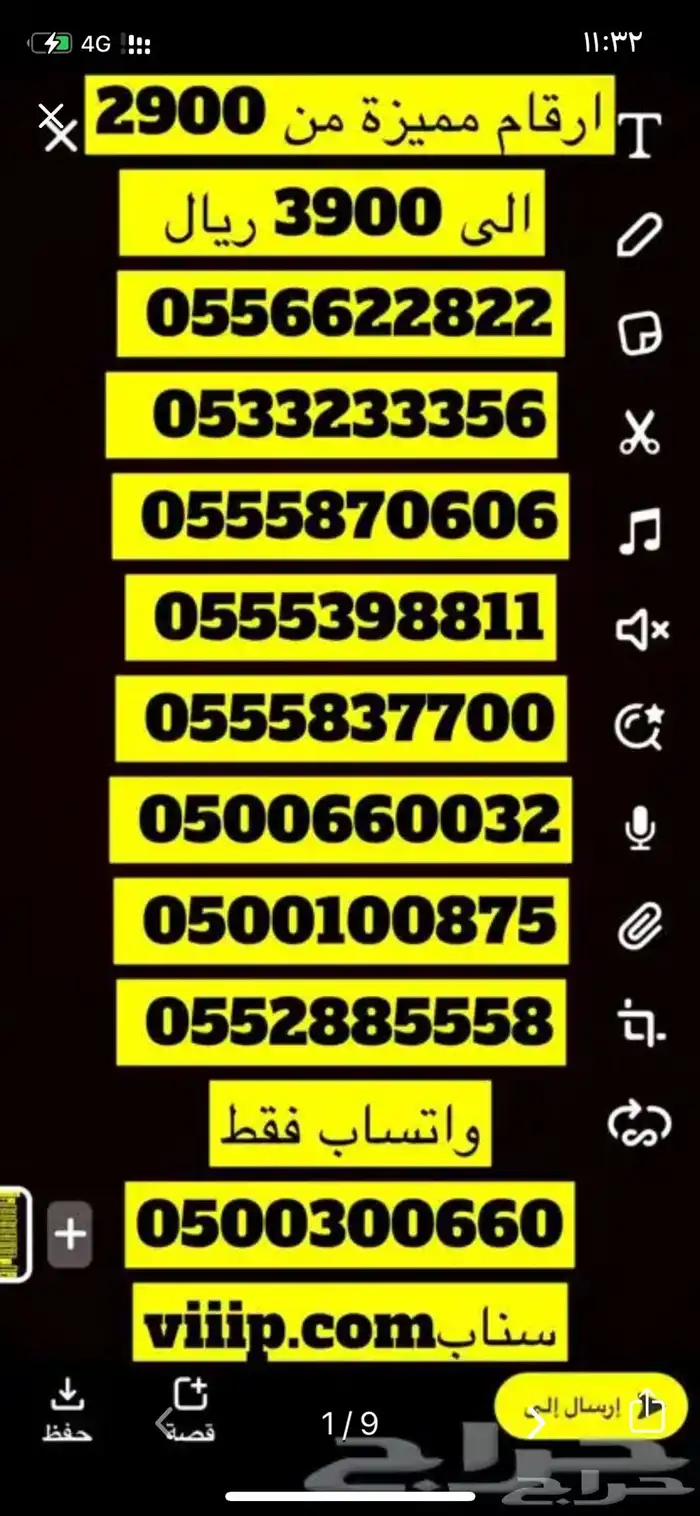The height and width of the screenshot is (1516, 700).
Task: Open the sticker picker
Action: click(639, 333)
